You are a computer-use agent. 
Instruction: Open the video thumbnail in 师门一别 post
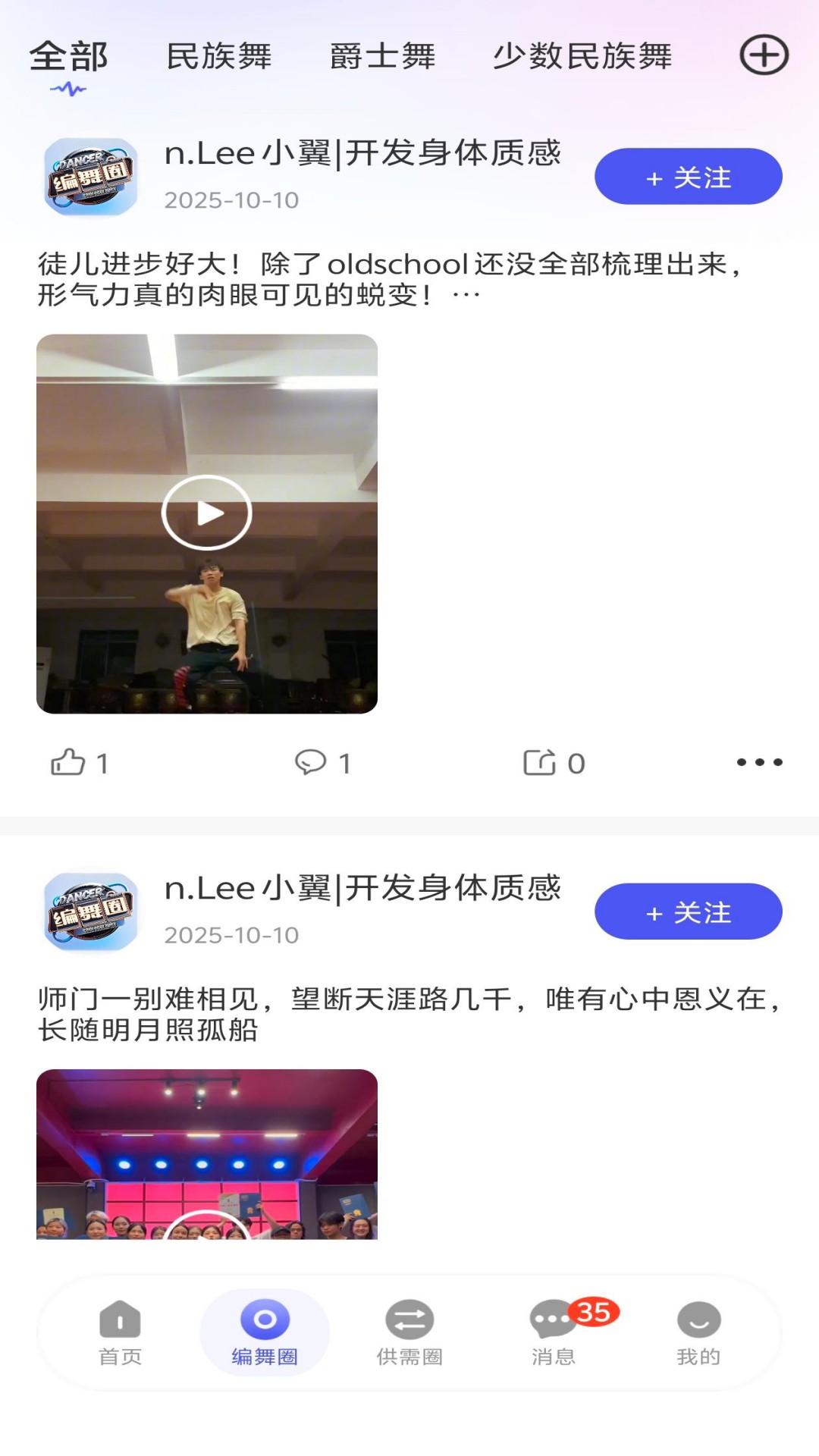click(x=207, y=1154)
